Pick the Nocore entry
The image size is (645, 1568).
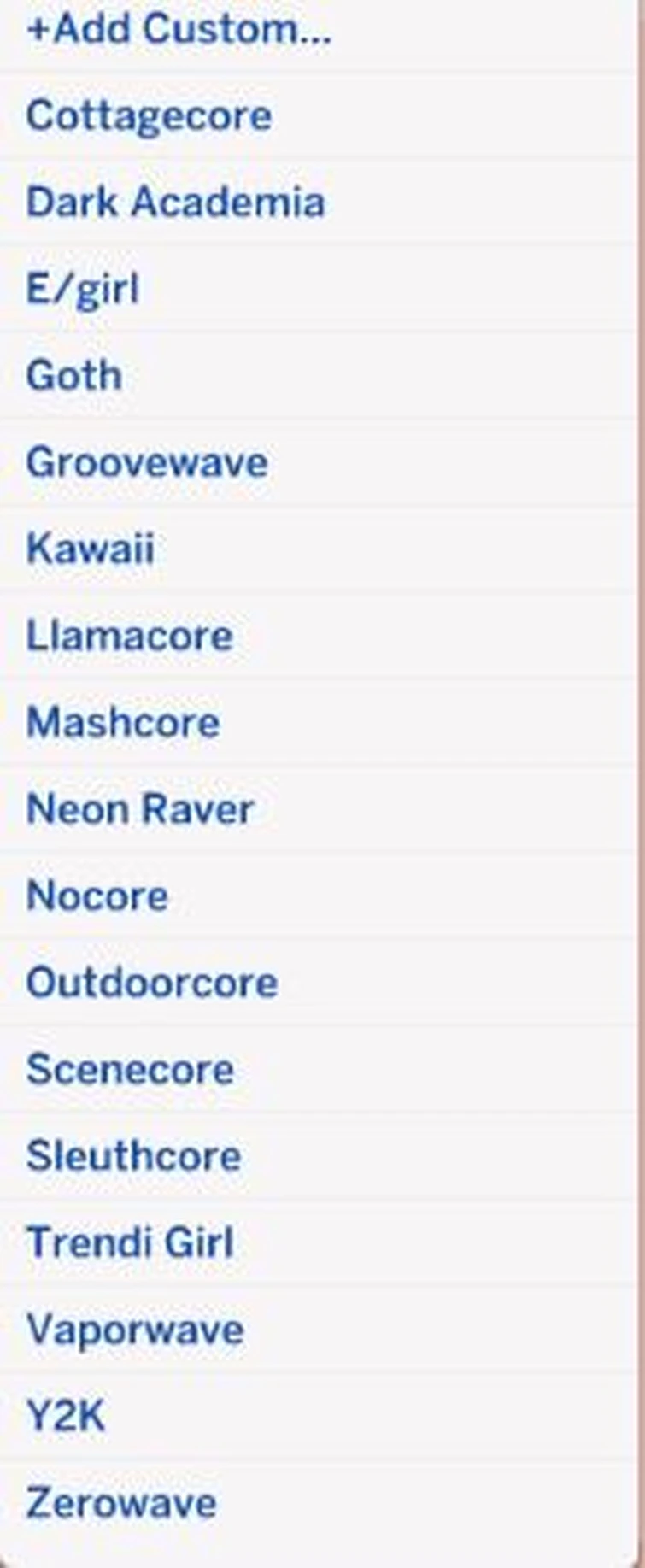point(97,896)
